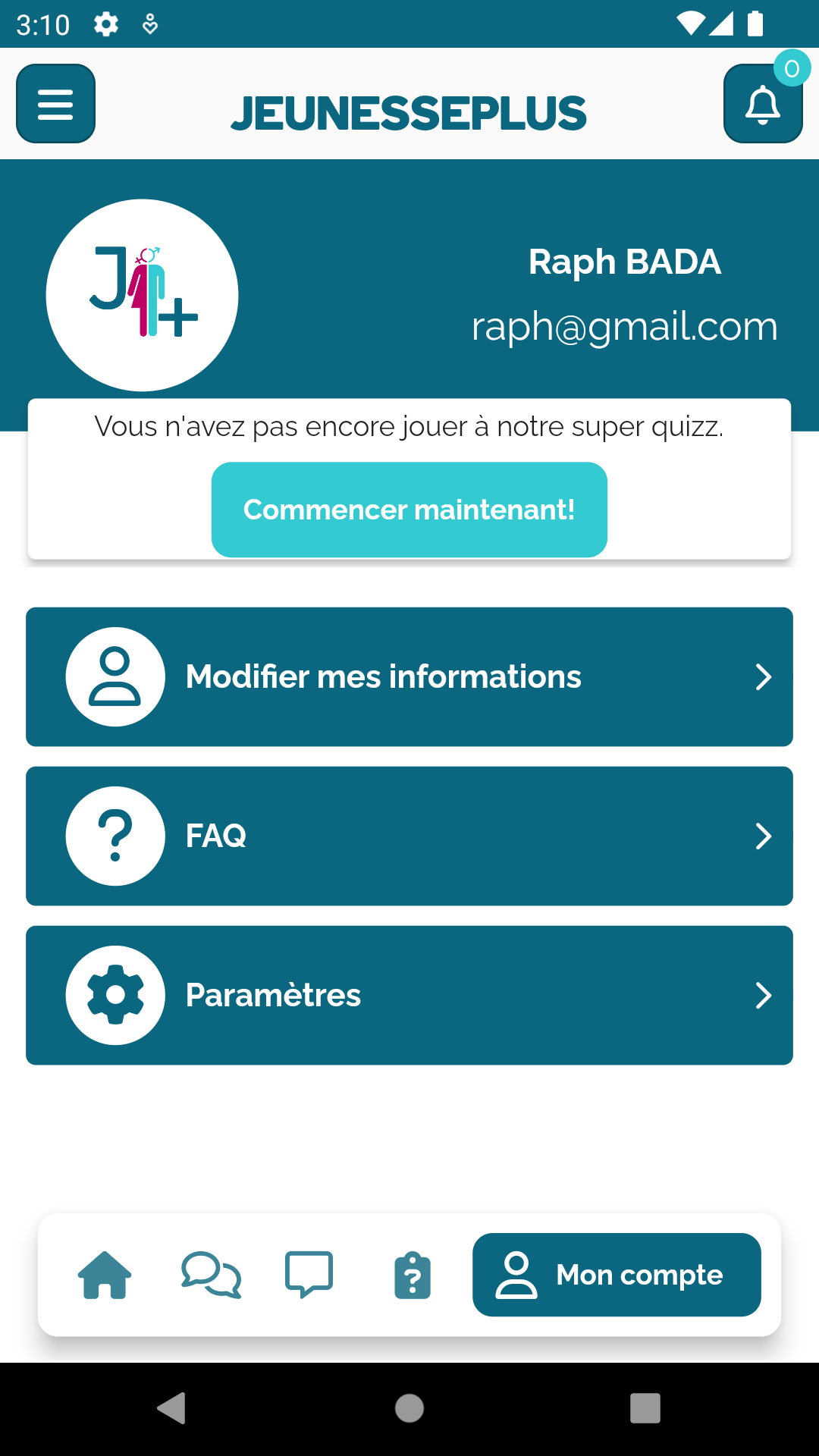Open the notifications bell

click(x=762, y=104)
